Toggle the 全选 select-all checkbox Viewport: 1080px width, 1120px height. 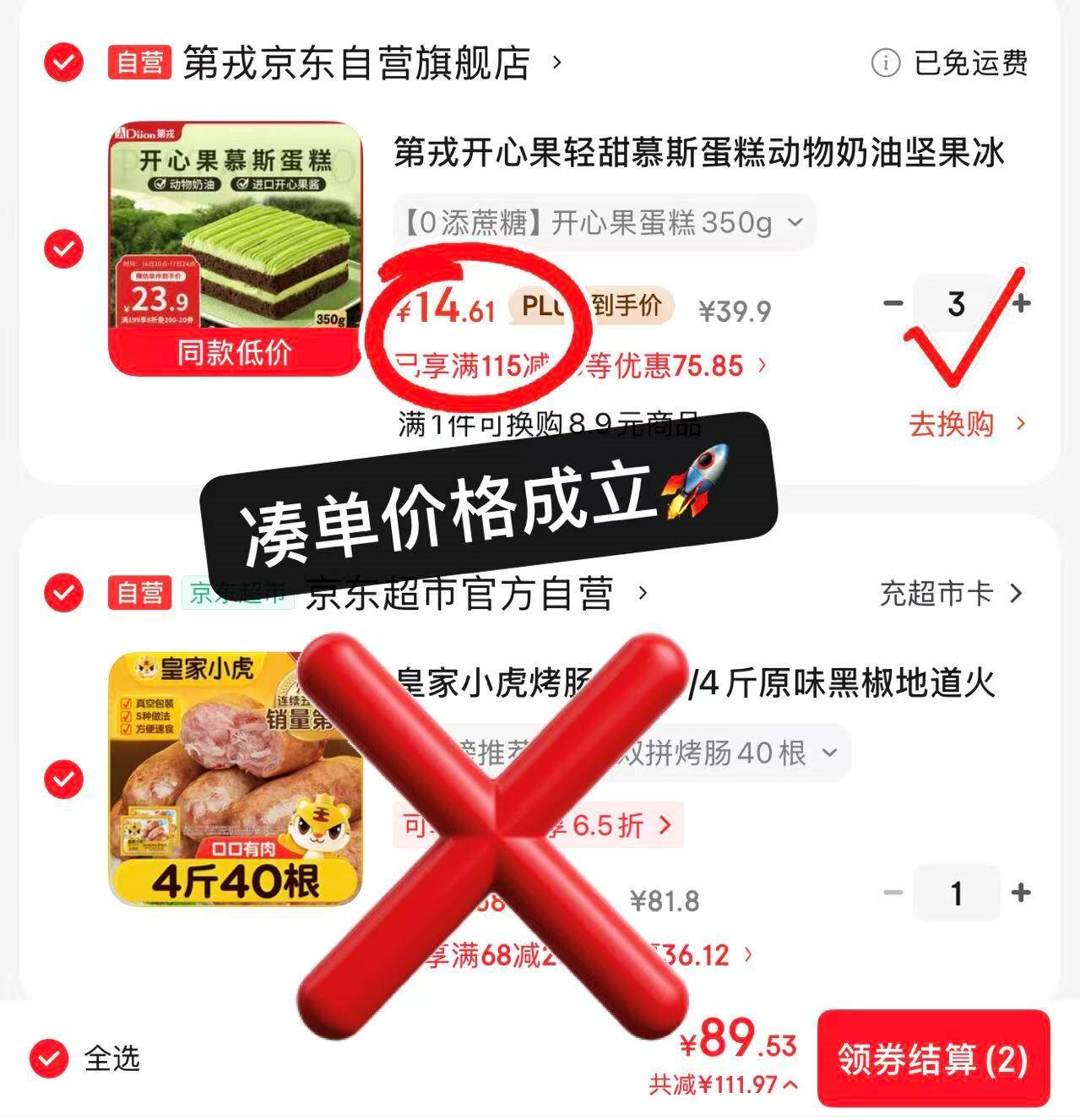(x=49, y=1057)
